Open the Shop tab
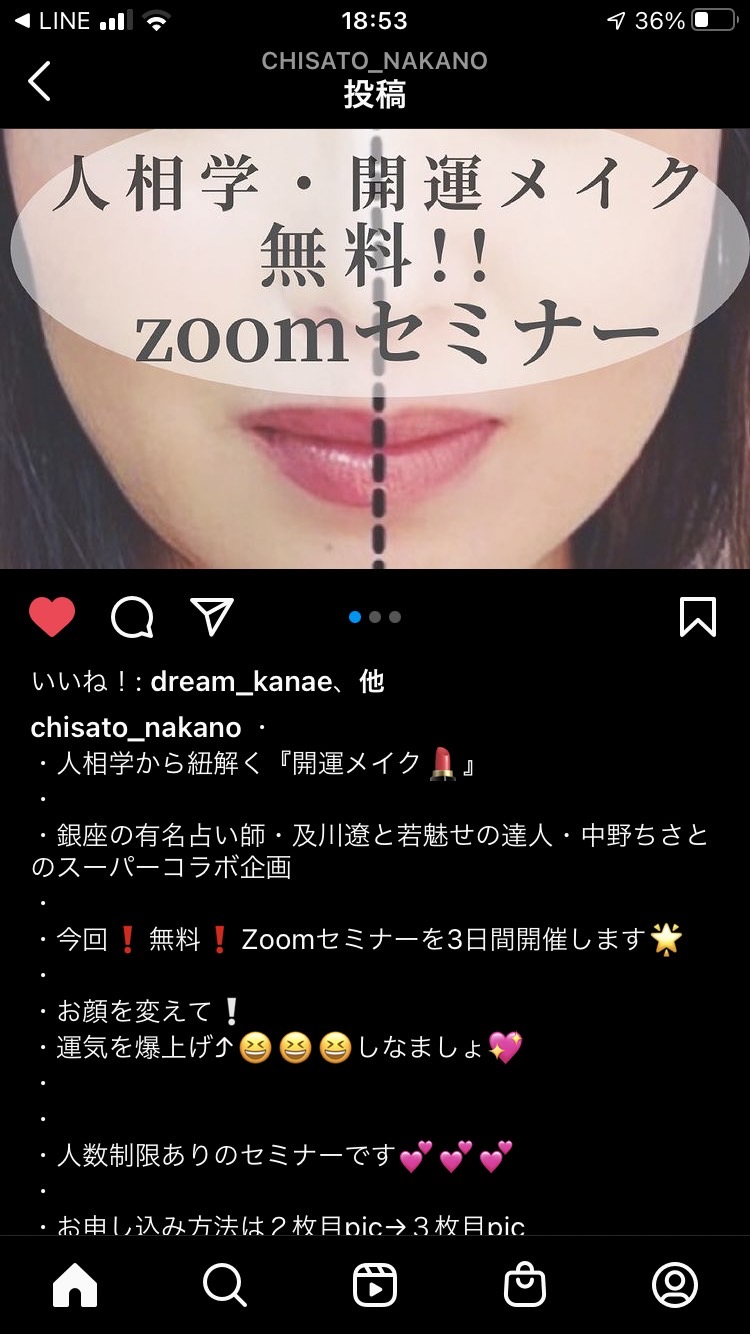 pos(525,1285)
